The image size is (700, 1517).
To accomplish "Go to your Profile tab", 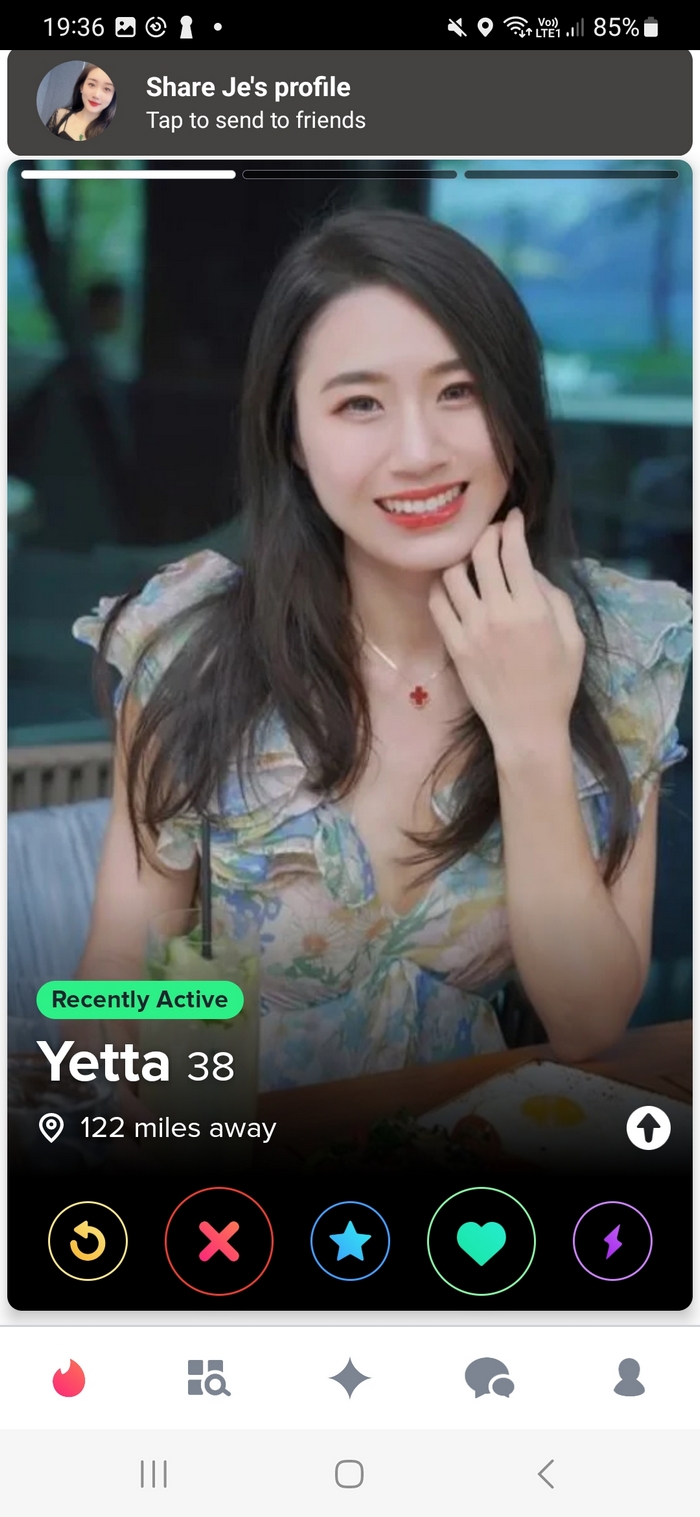I will point(629,1377).
